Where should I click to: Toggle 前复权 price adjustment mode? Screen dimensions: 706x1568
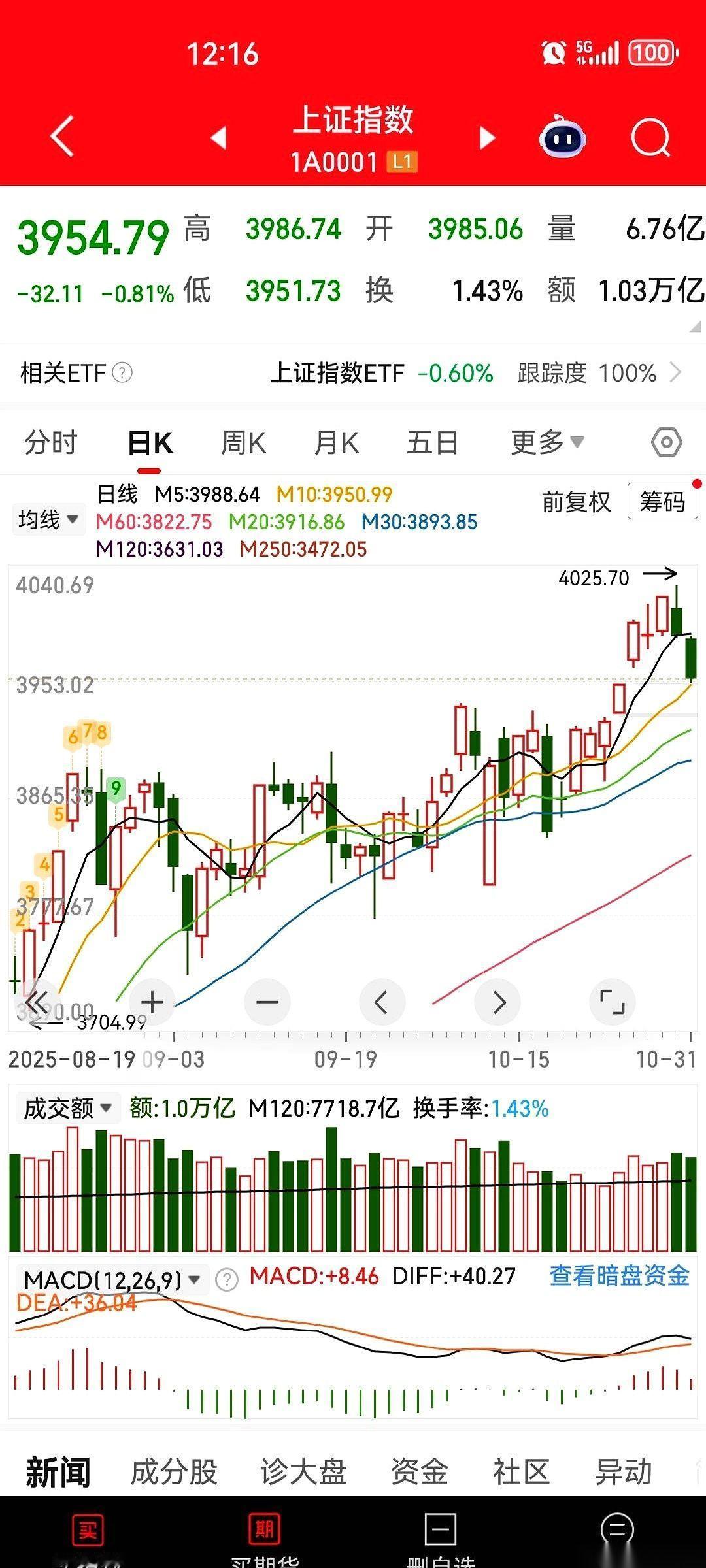(576, 502)
